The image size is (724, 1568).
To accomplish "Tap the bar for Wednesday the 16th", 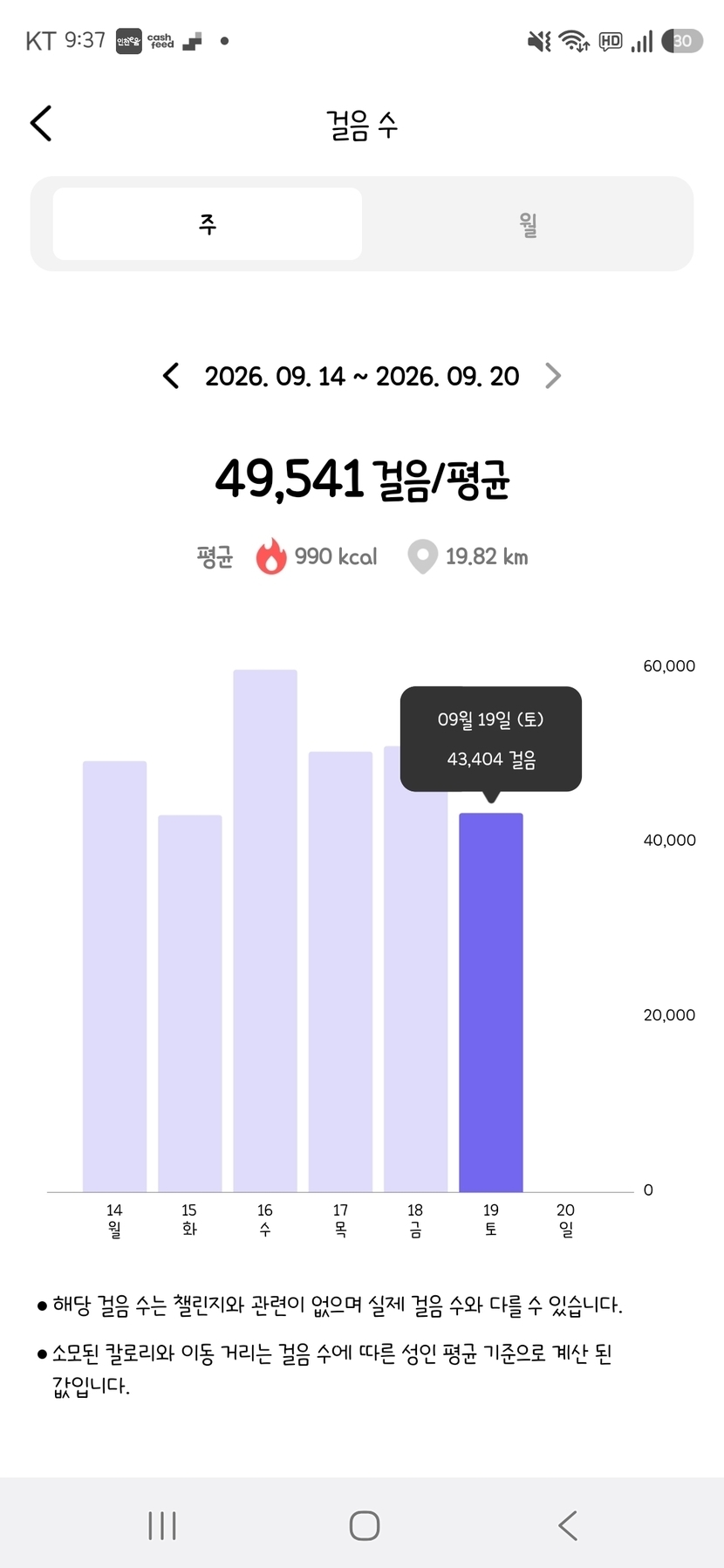I will [265, 931].
